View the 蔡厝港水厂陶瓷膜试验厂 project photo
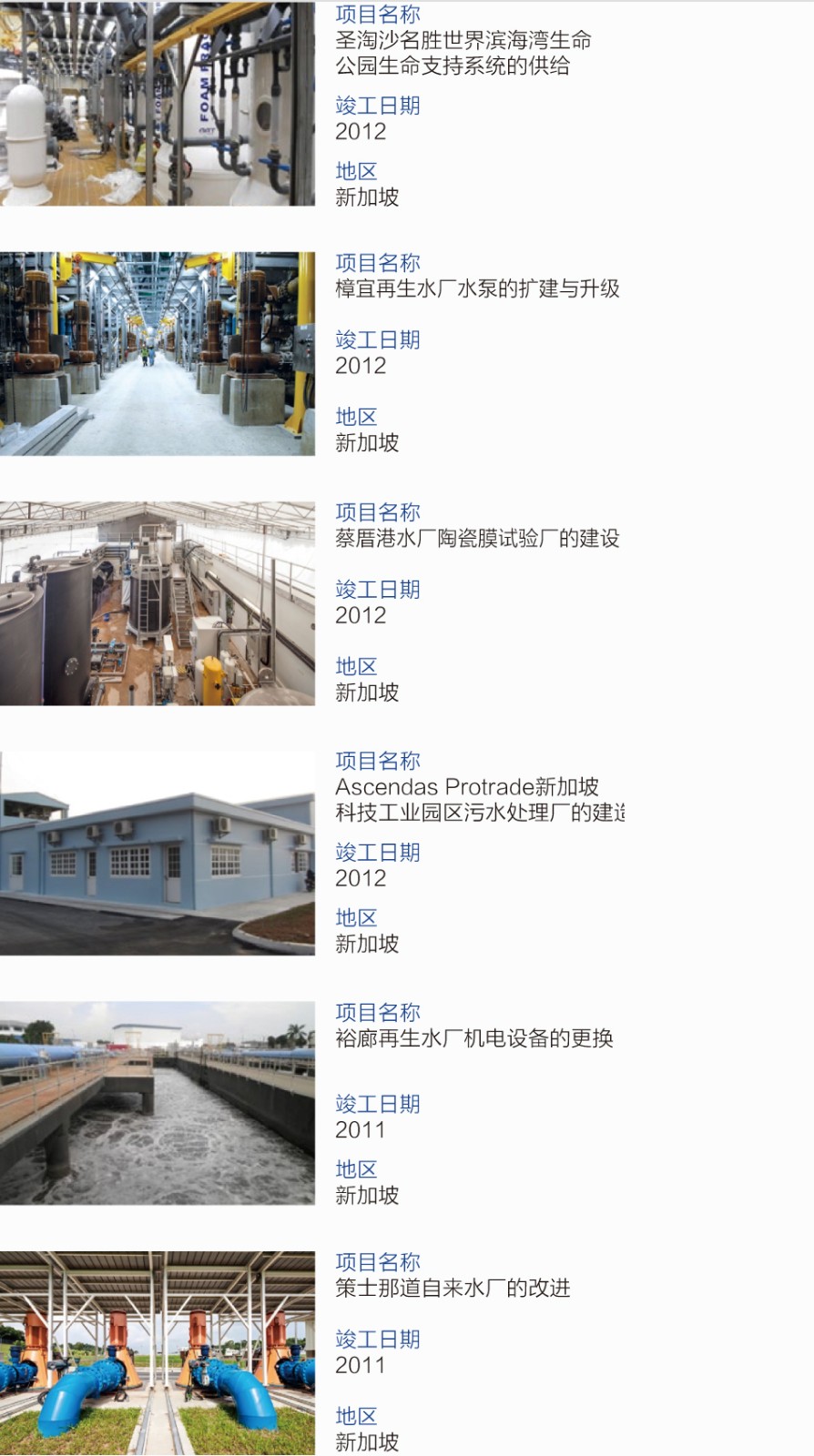 click(x=157, y=602)
